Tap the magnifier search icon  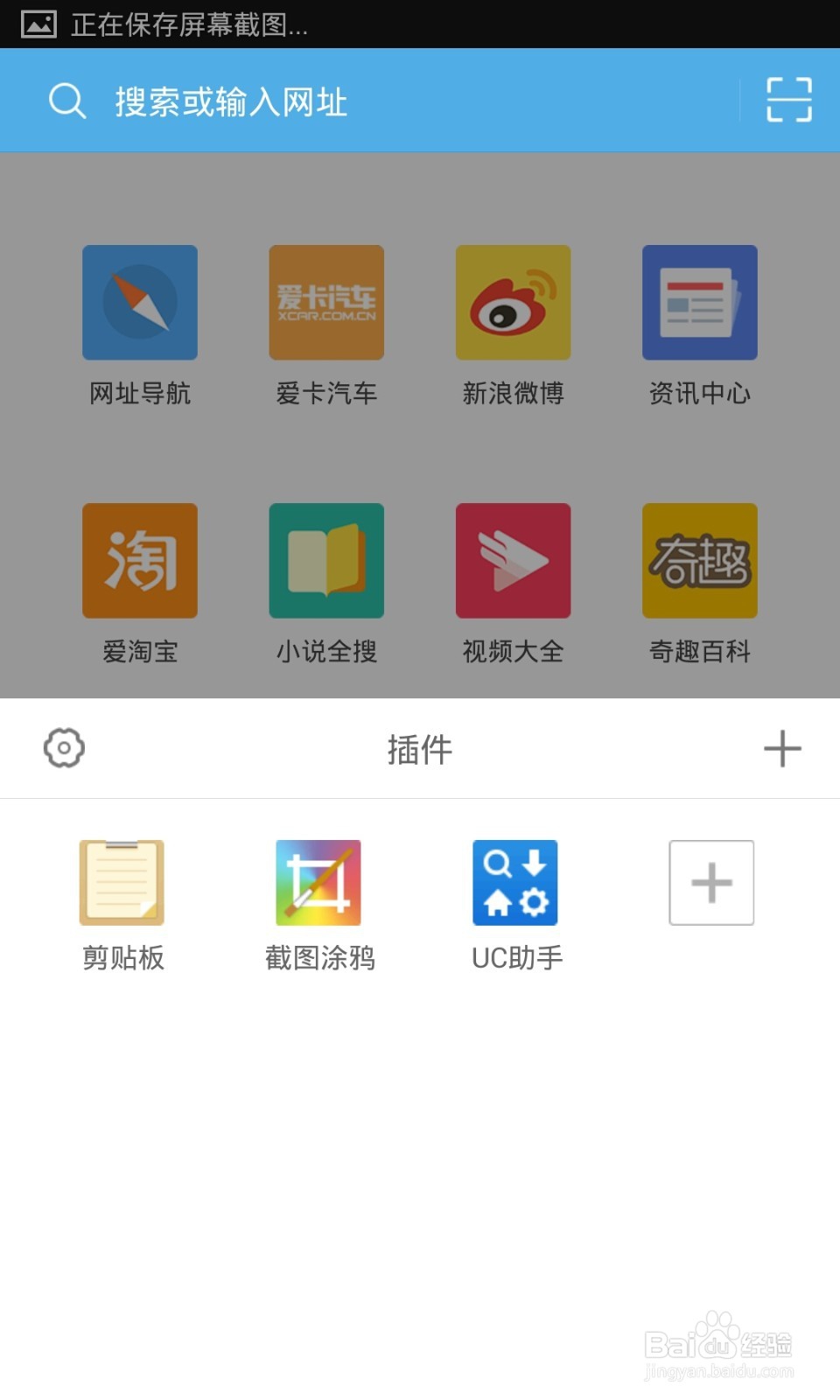tap(65, 101)
